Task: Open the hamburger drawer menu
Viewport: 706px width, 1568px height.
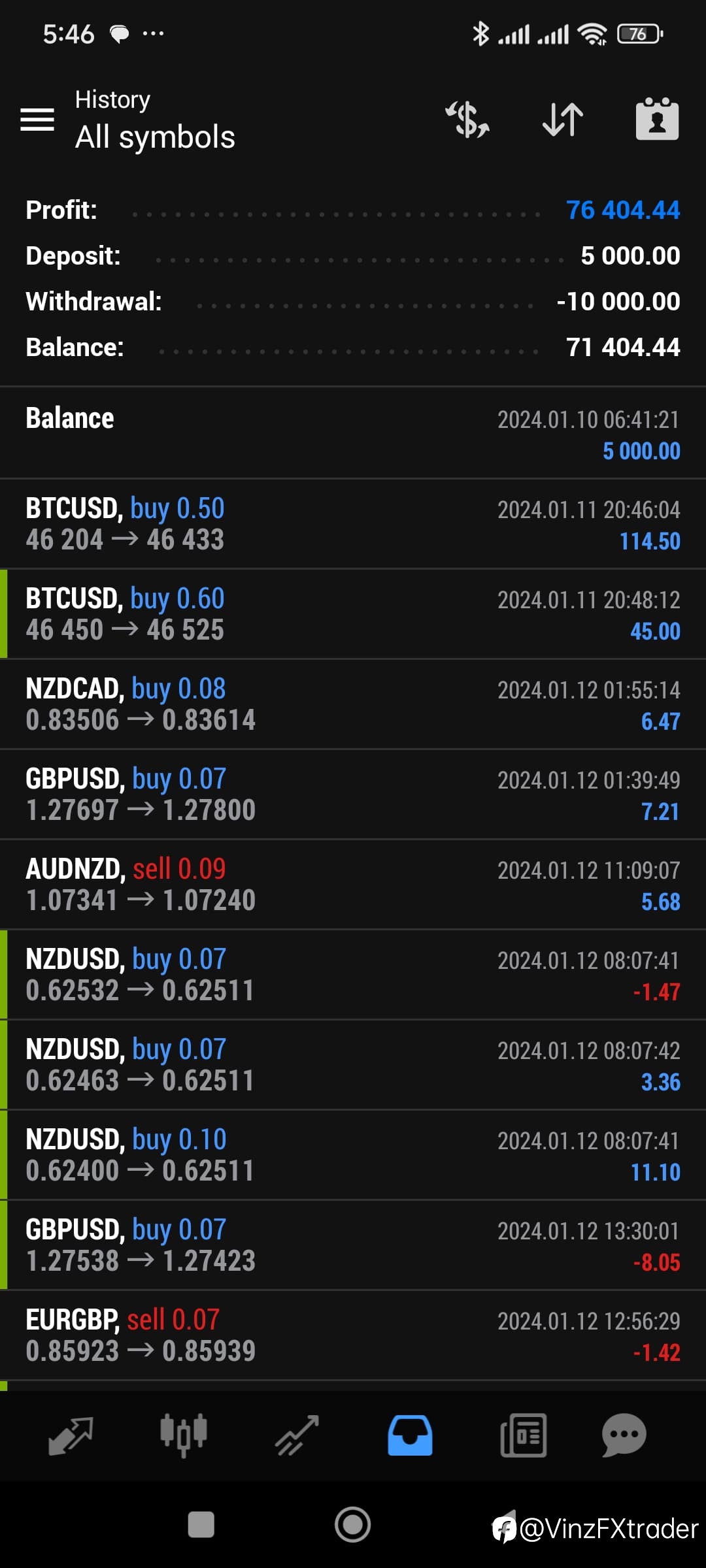Action: tap(37, 120)
